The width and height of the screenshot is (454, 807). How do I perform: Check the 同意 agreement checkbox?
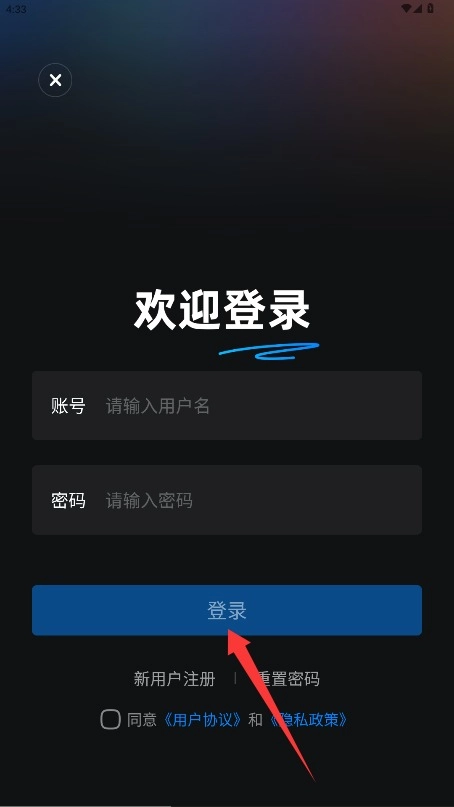(x=110, y=719)
